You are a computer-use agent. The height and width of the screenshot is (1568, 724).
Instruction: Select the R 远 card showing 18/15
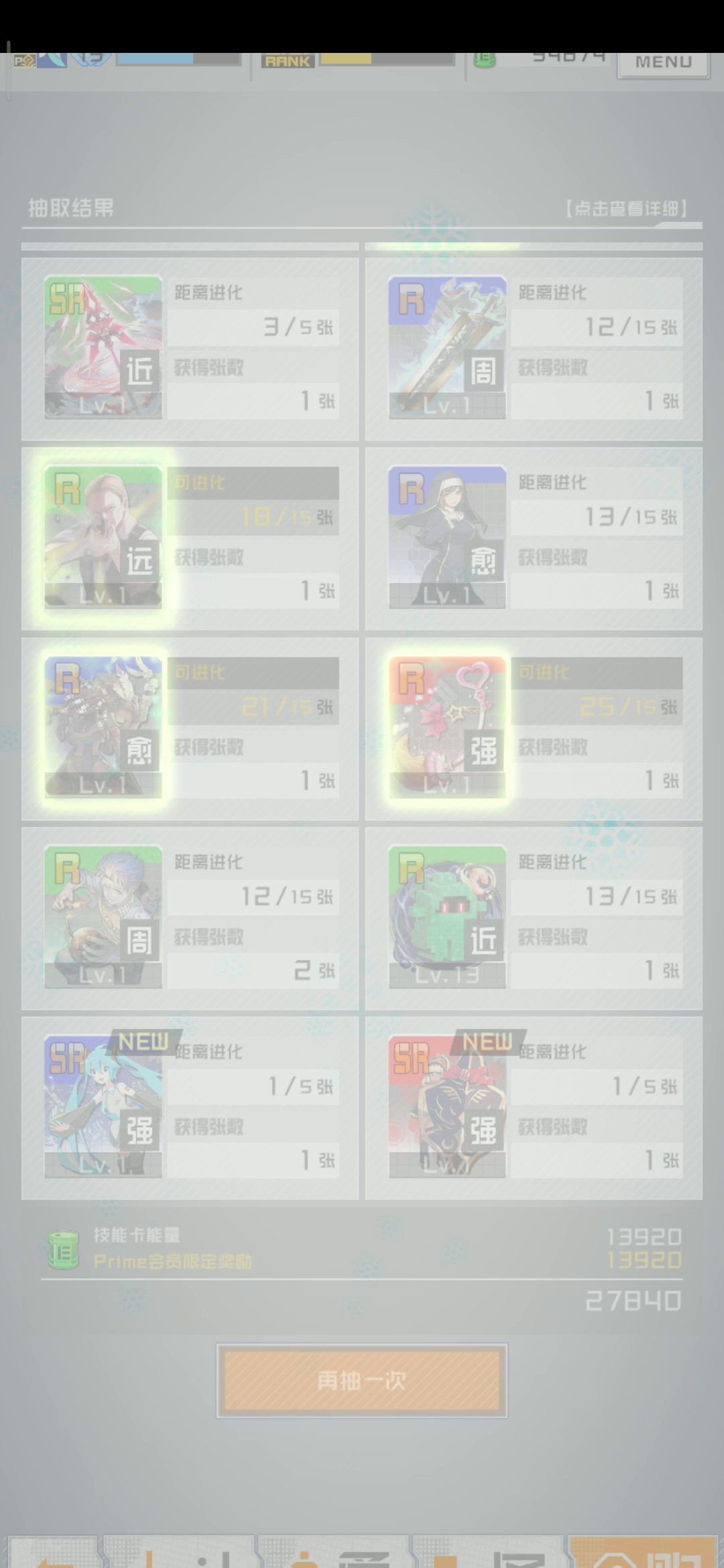(x=103, y=537)
